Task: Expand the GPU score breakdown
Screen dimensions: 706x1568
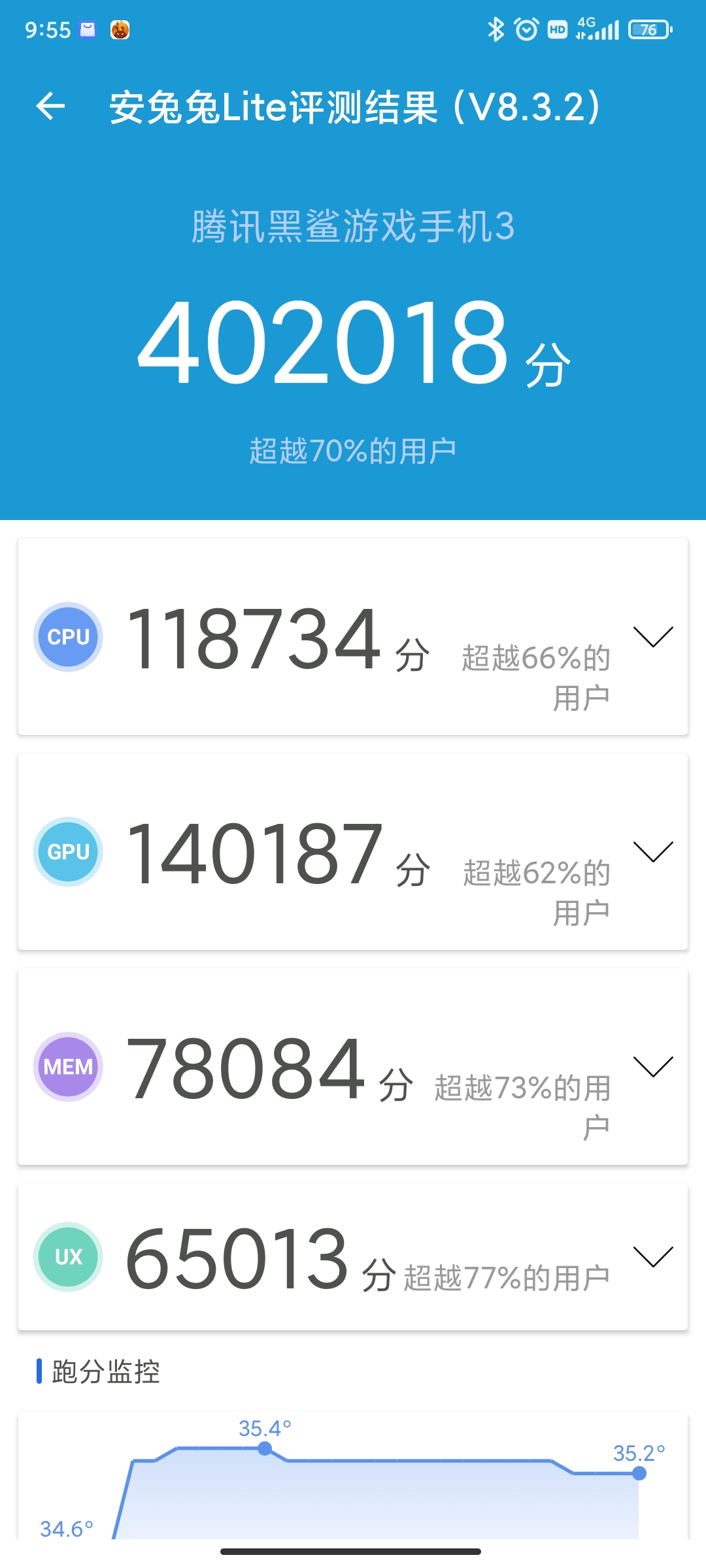Action: [653, 852]
